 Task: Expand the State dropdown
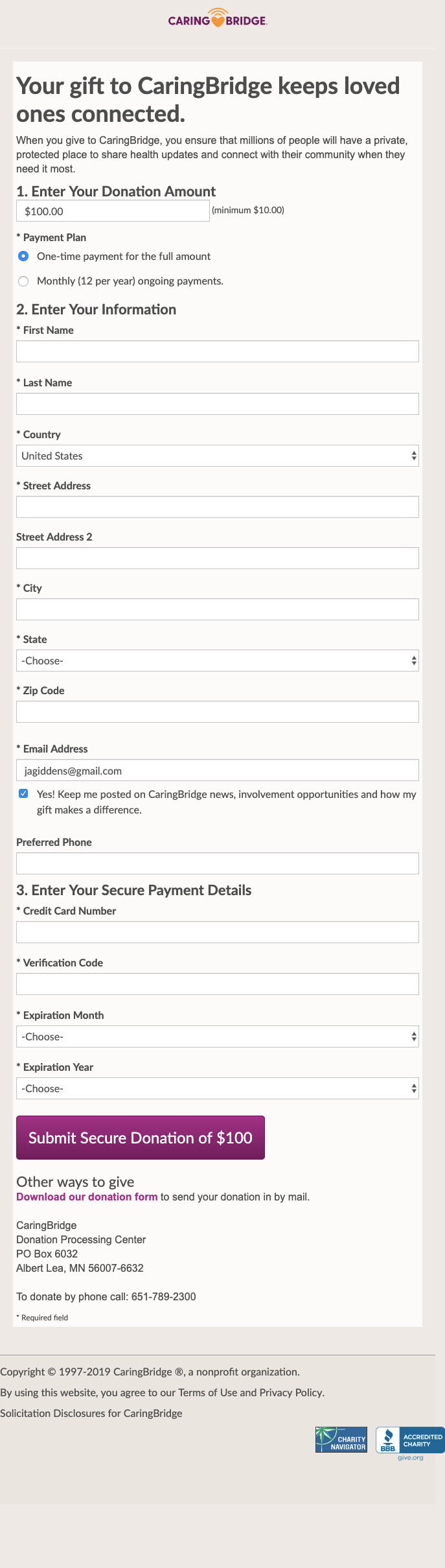[x=217, y=661]
